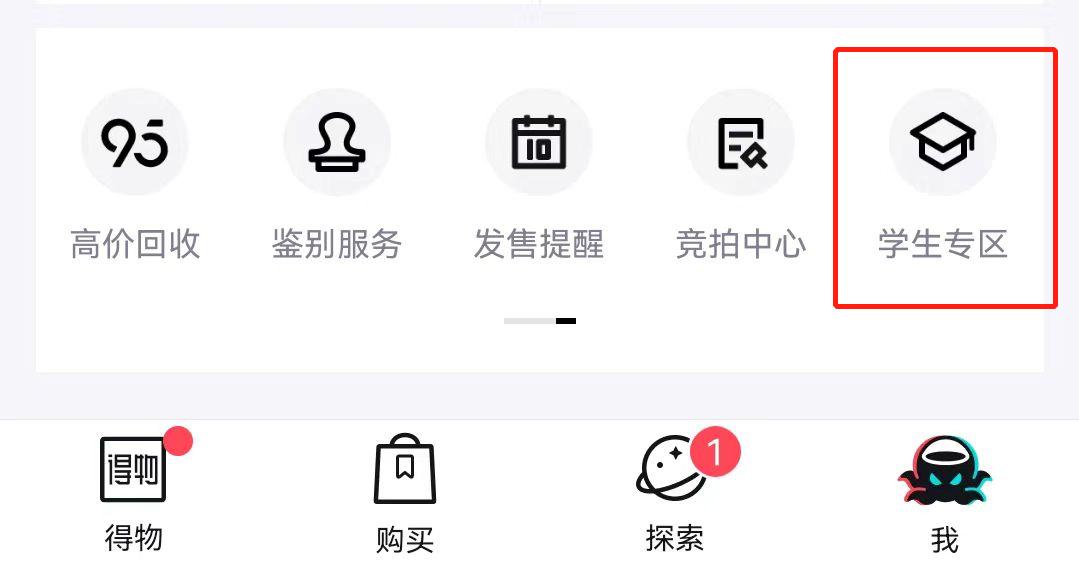Image resolution: width=1079 pixels, height=587 pixels.
Task: Switch to the 探索 tab
Action: [675, 492]
